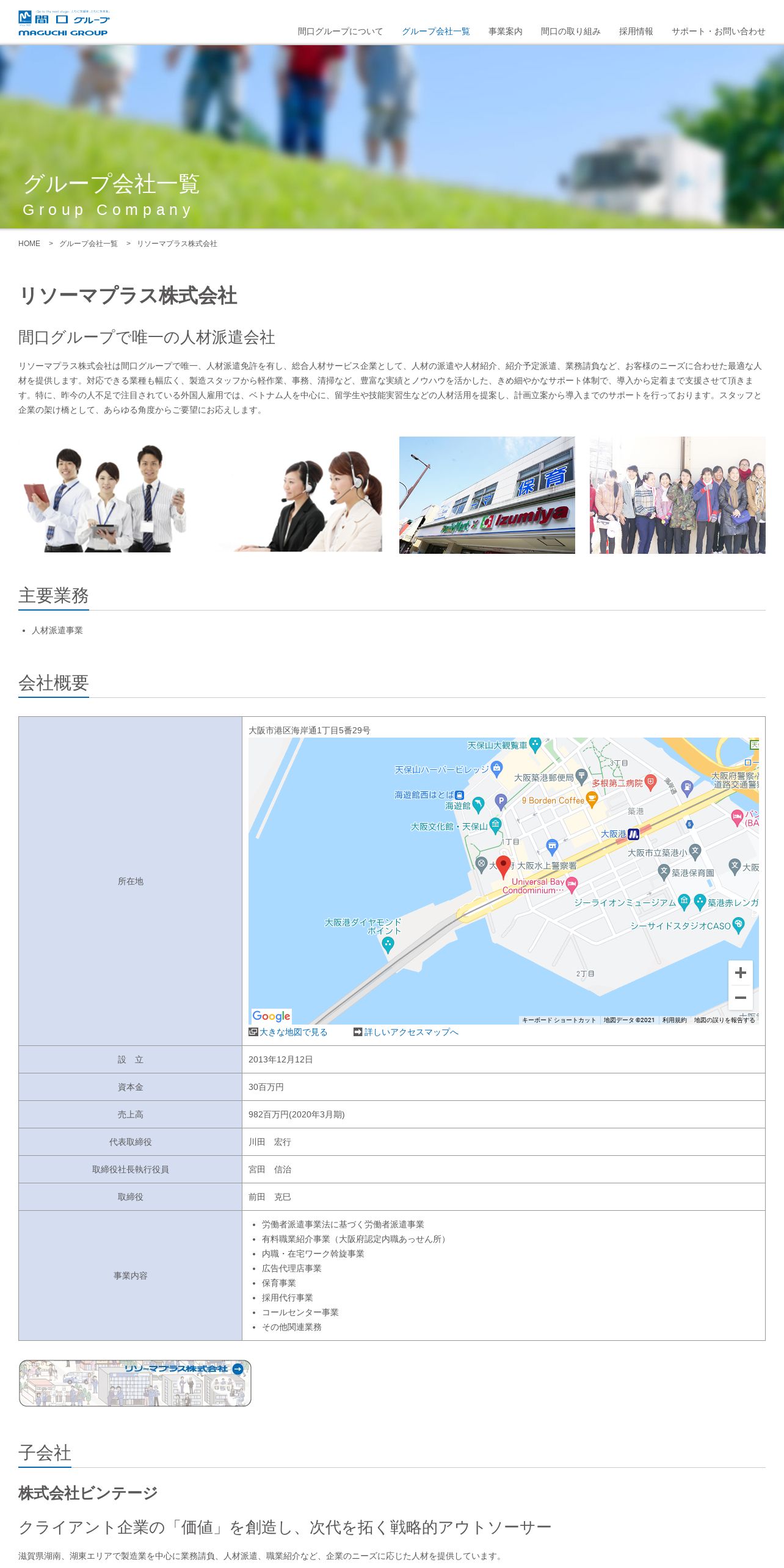Zoom in on the map
The image size is (784, 1568).
point(740,973)
